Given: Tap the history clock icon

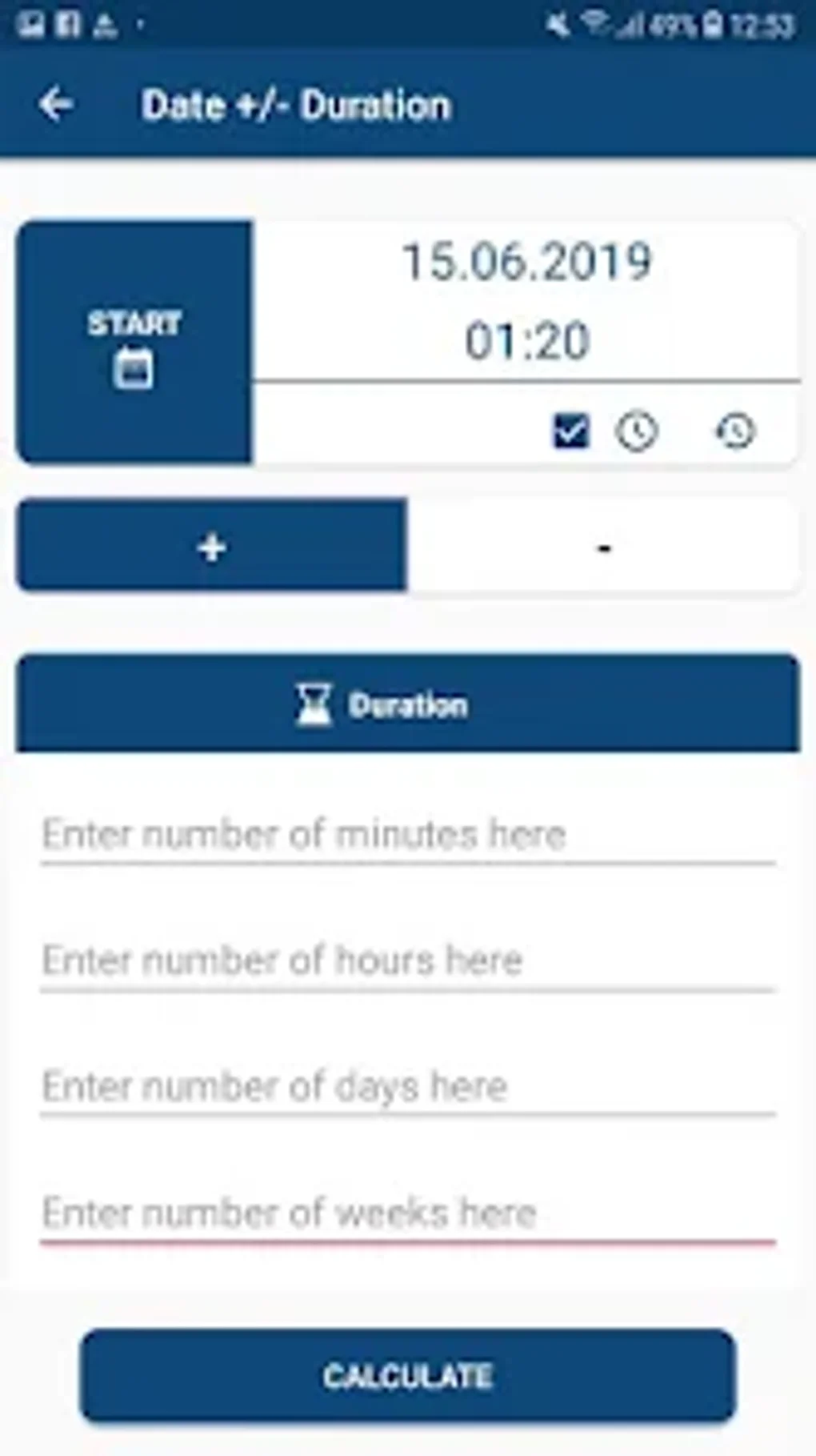Looking at the screenshot, I should tap(734, 431).
